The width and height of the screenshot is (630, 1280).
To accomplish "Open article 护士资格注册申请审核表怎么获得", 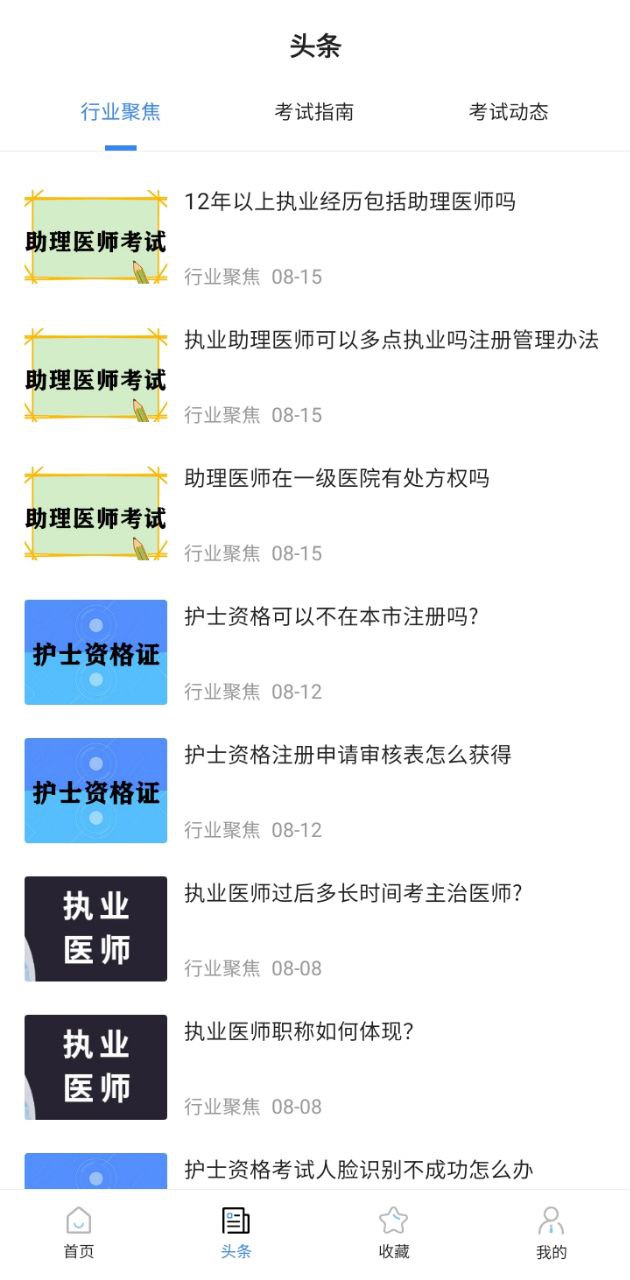I will tap(315, 790).
